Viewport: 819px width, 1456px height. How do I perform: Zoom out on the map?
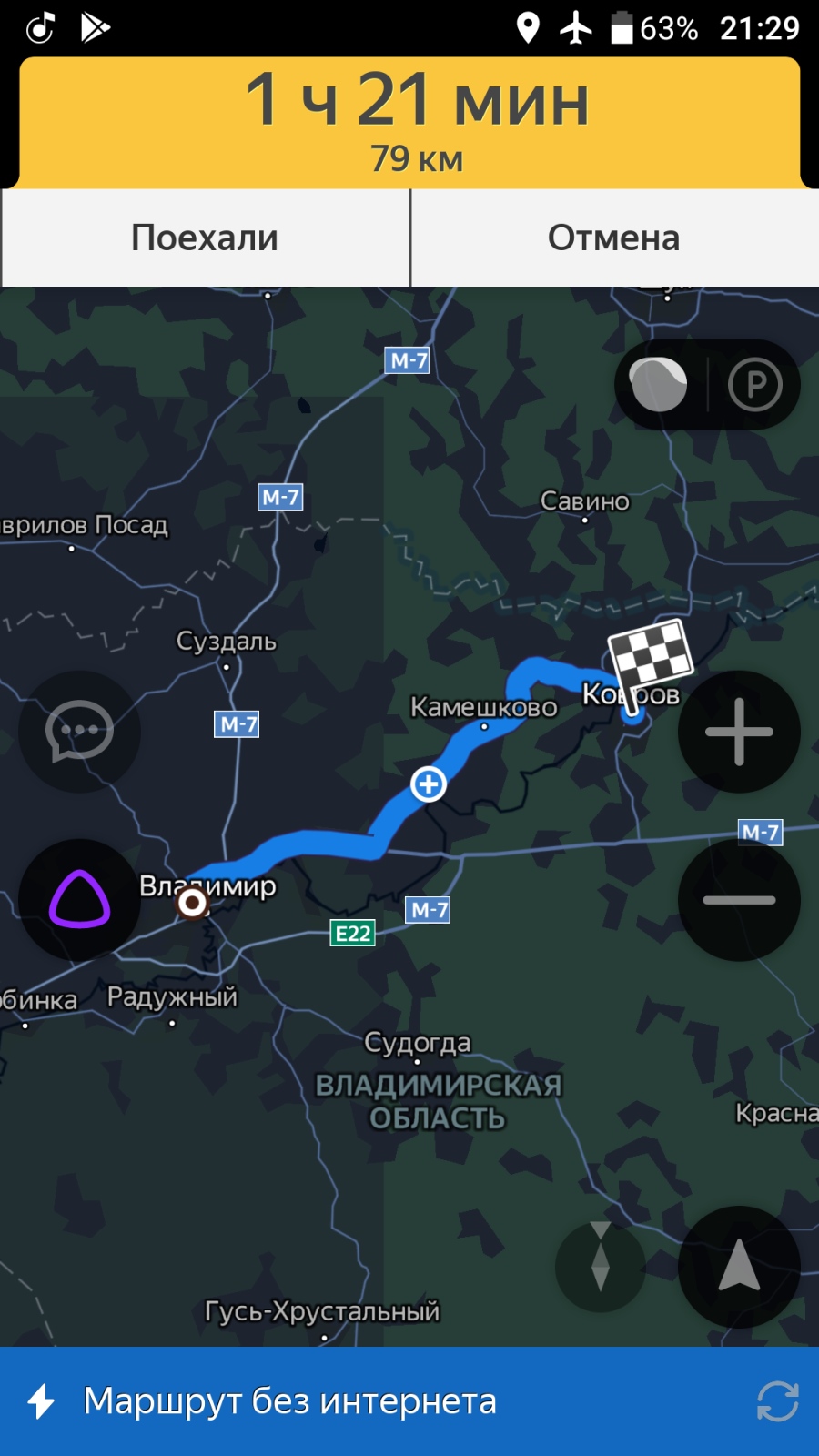click(x=739, y=899)
